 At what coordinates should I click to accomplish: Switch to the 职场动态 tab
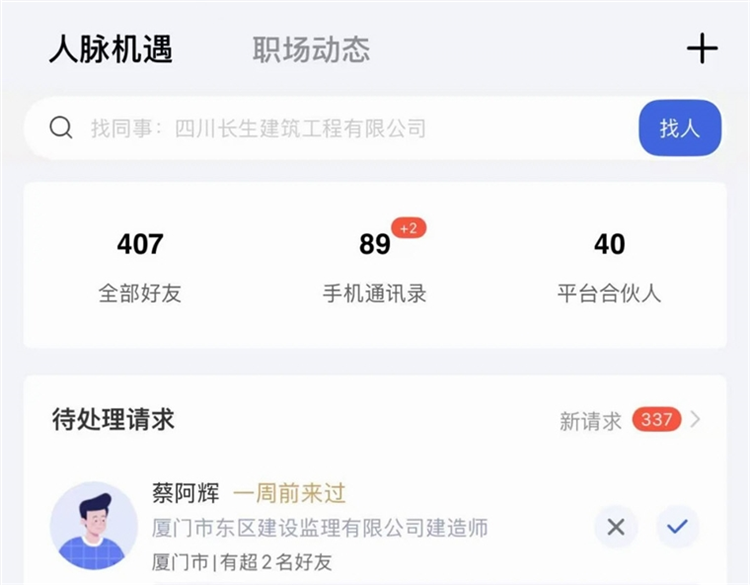pos(311,49)
